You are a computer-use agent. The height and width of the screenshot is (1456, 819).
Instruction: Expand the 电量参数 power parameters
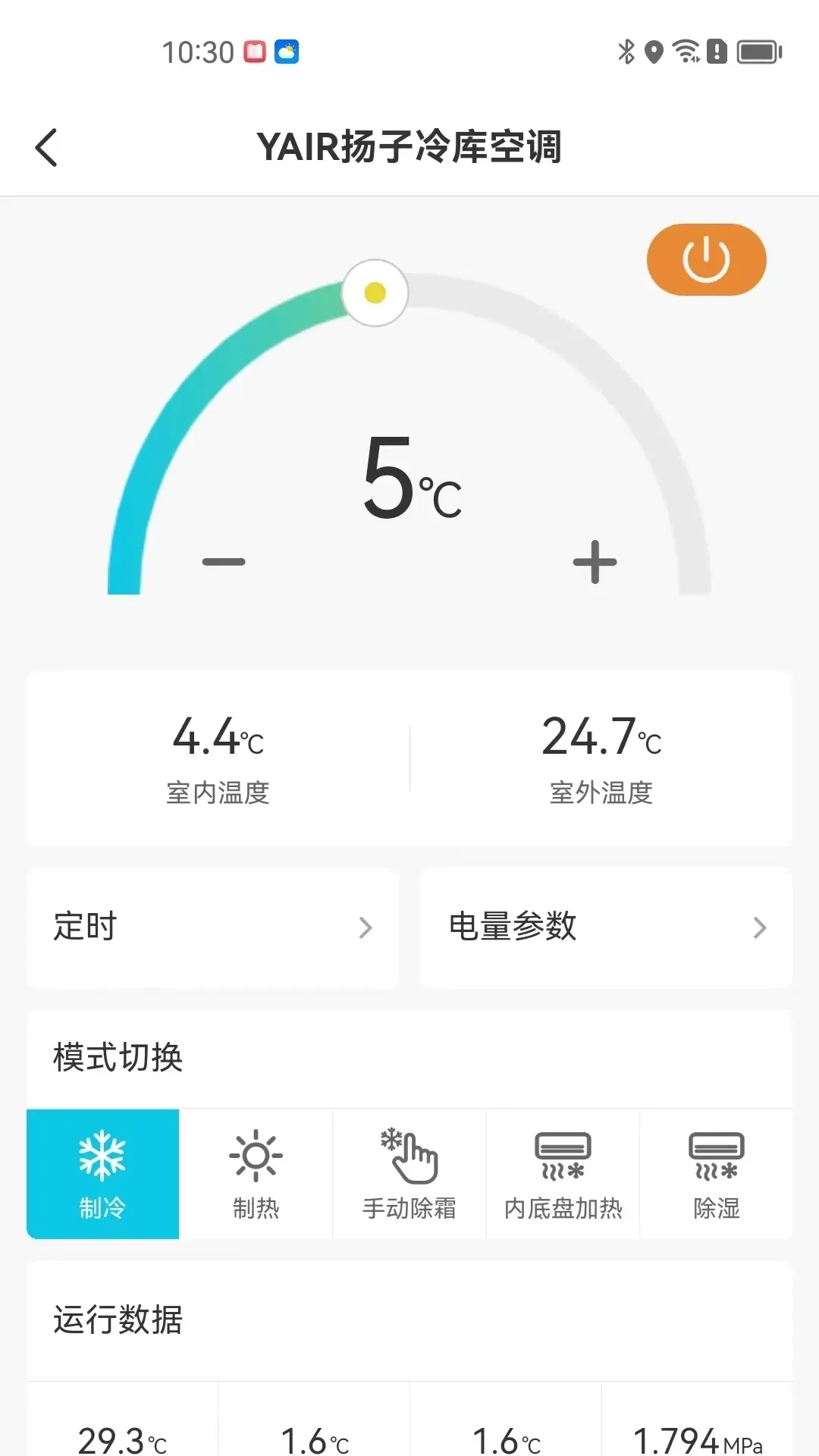pyautogui.click(x=605, y=927)
